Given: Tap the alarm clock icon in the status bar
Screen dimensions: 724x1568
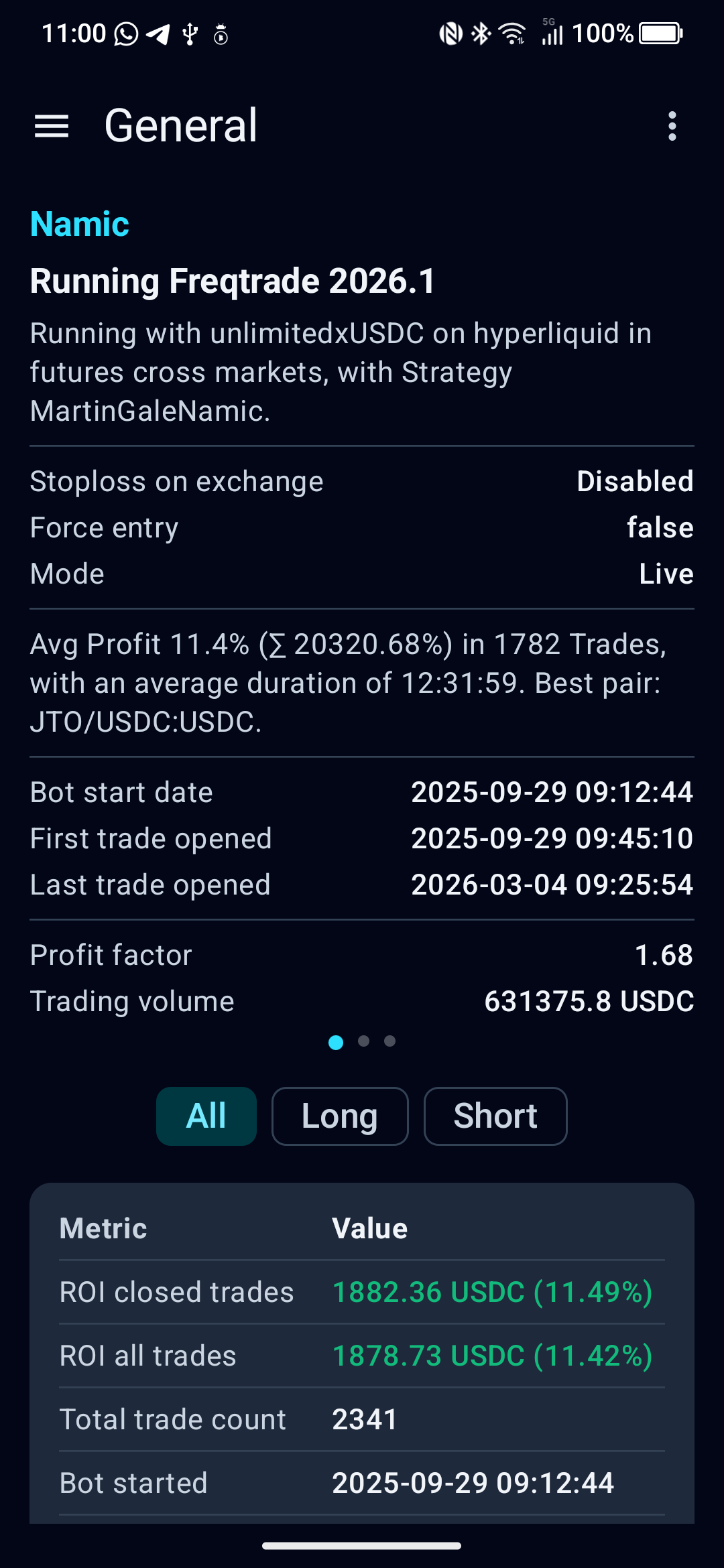Looking at the screenshot, I should [221, 32].
